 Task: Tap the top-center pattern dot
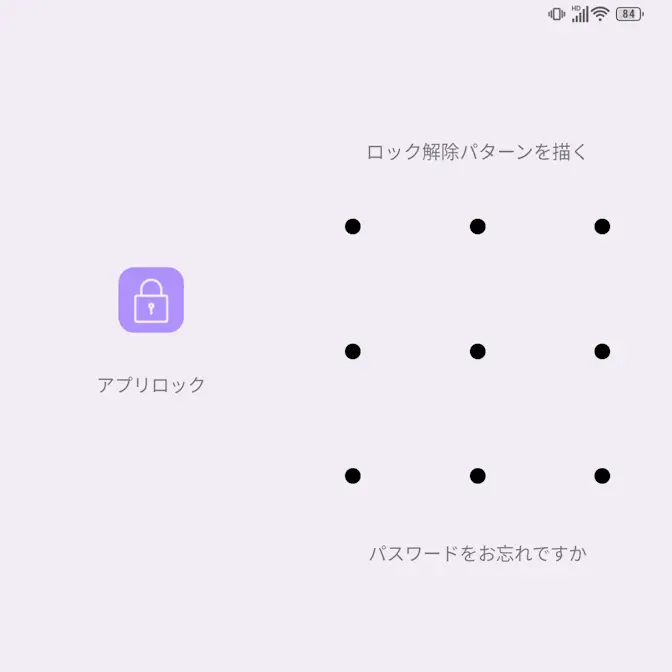[477, 227]
